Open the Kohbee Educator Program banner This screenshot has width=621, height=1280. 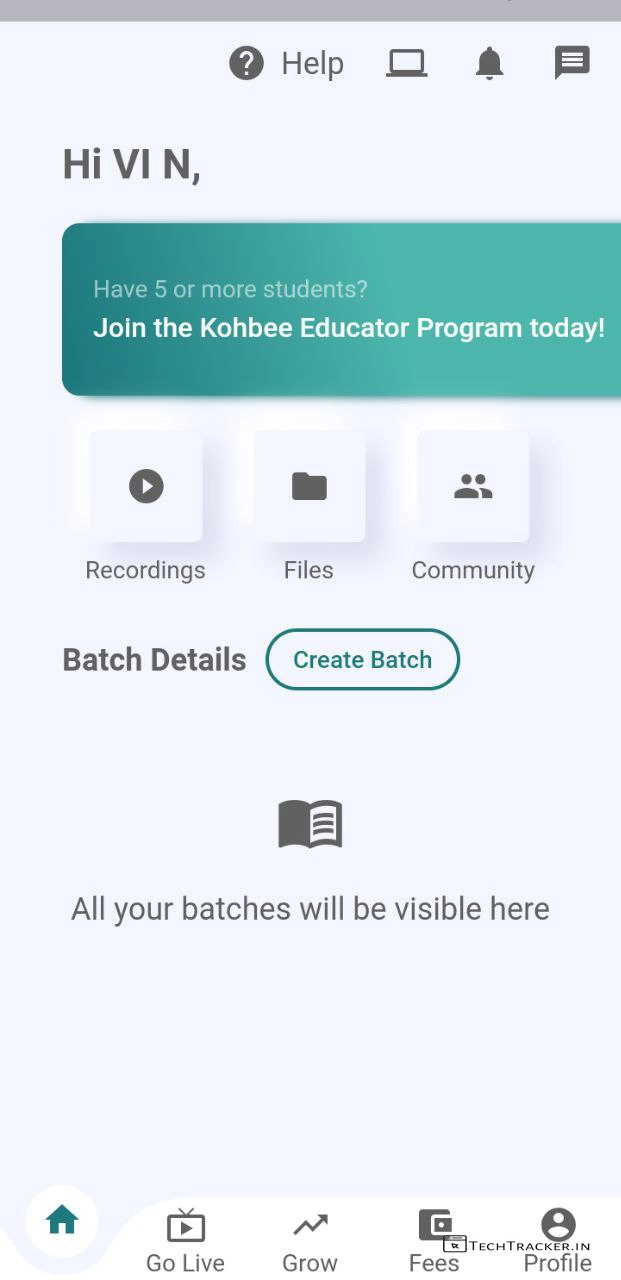(x=341, y=310)
